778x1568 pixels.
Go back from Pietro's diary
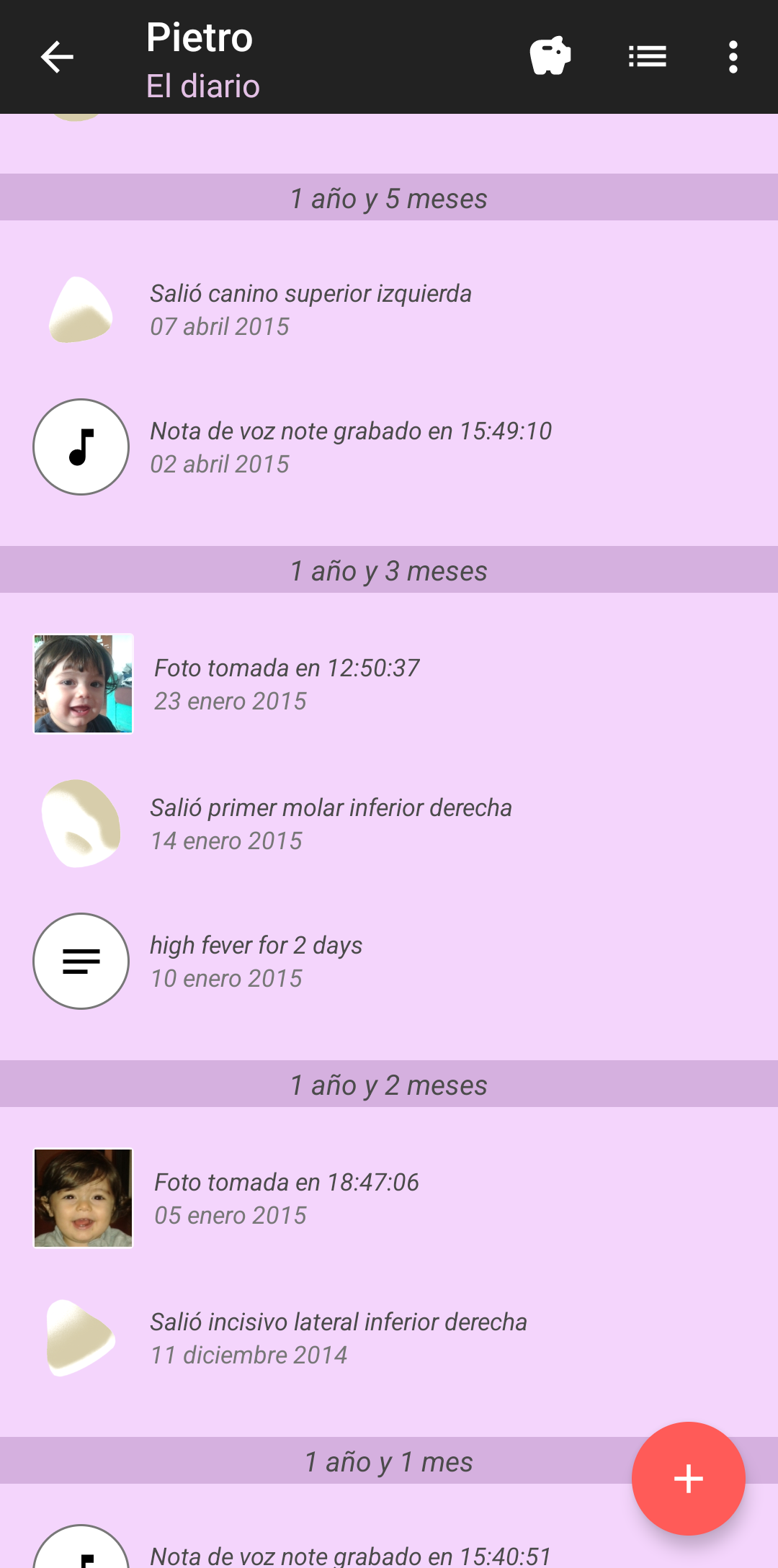click(x=57, y=57)
